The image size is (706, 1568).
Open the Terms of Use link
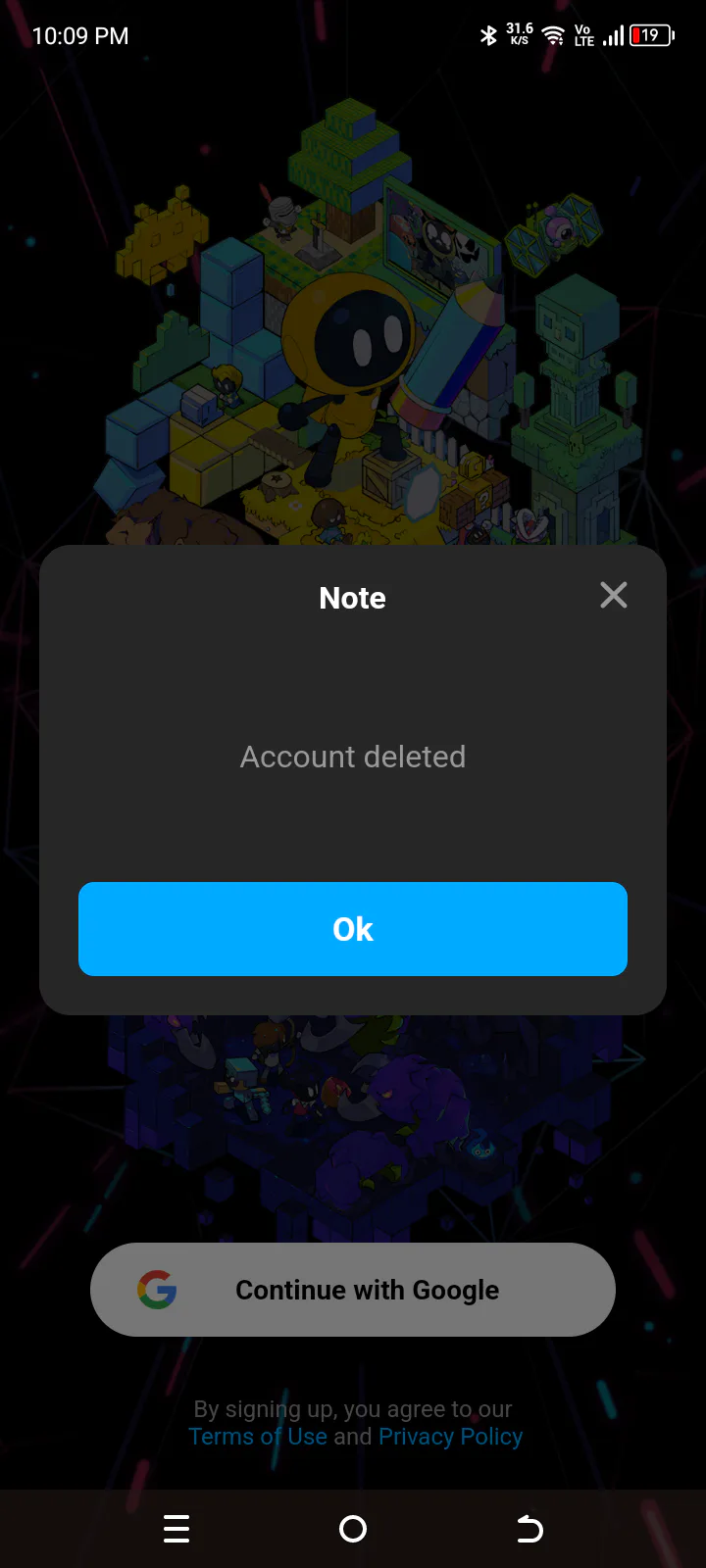[258, 1437]
